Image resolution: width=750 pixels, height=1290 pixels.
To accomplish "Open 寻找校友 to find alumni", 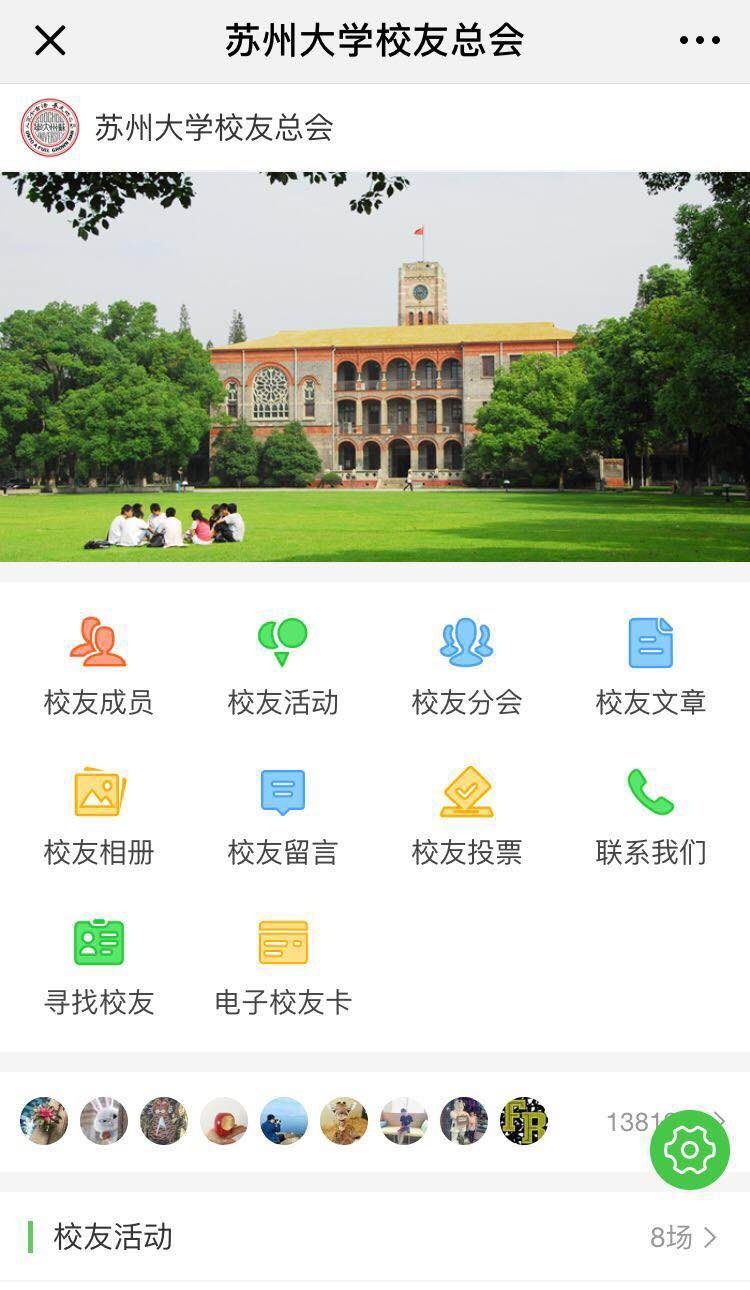I will tap(98, 966).
